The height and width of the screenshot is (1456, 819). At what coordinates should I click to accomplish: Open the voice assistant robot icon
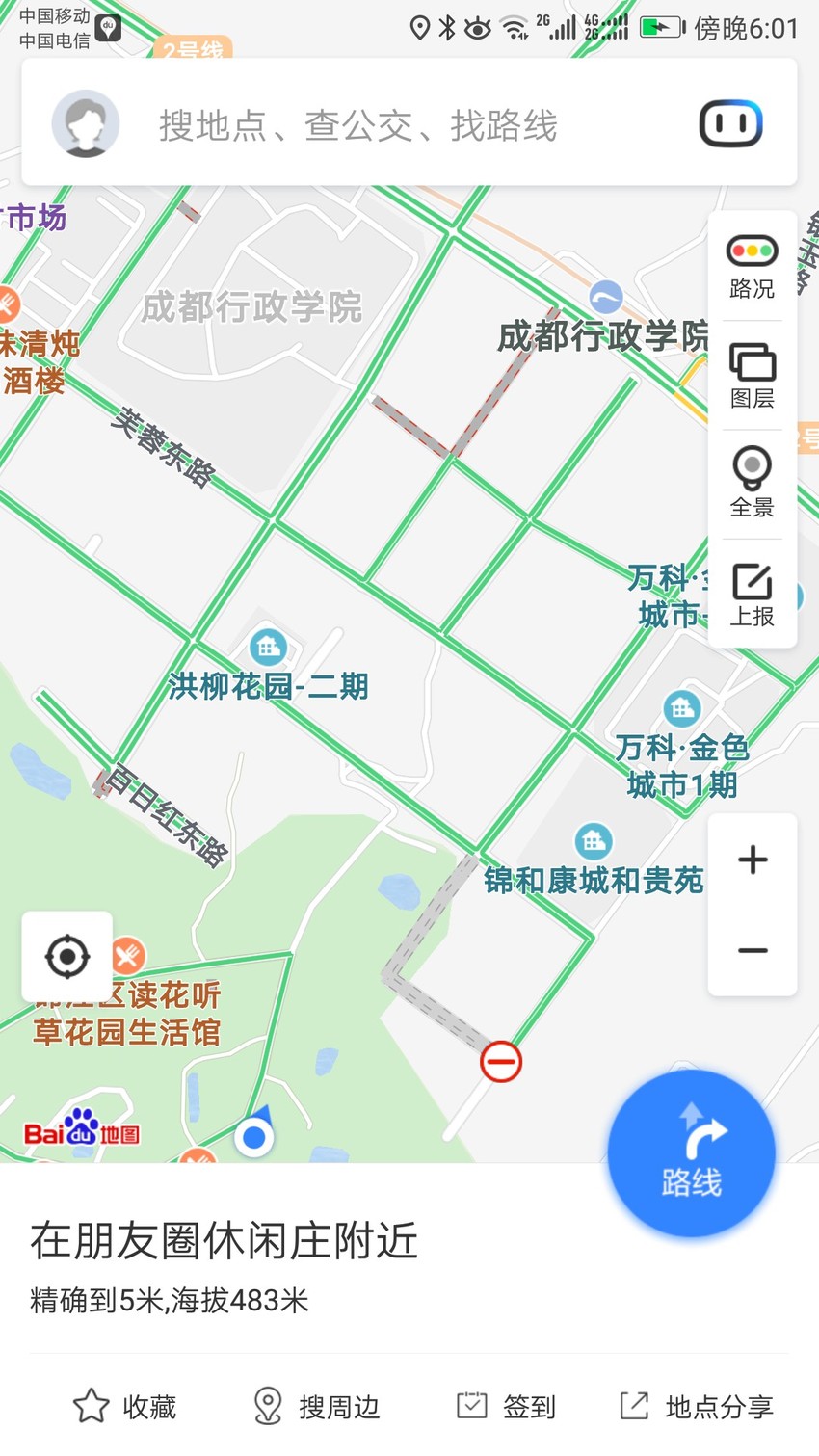(730, 123)
